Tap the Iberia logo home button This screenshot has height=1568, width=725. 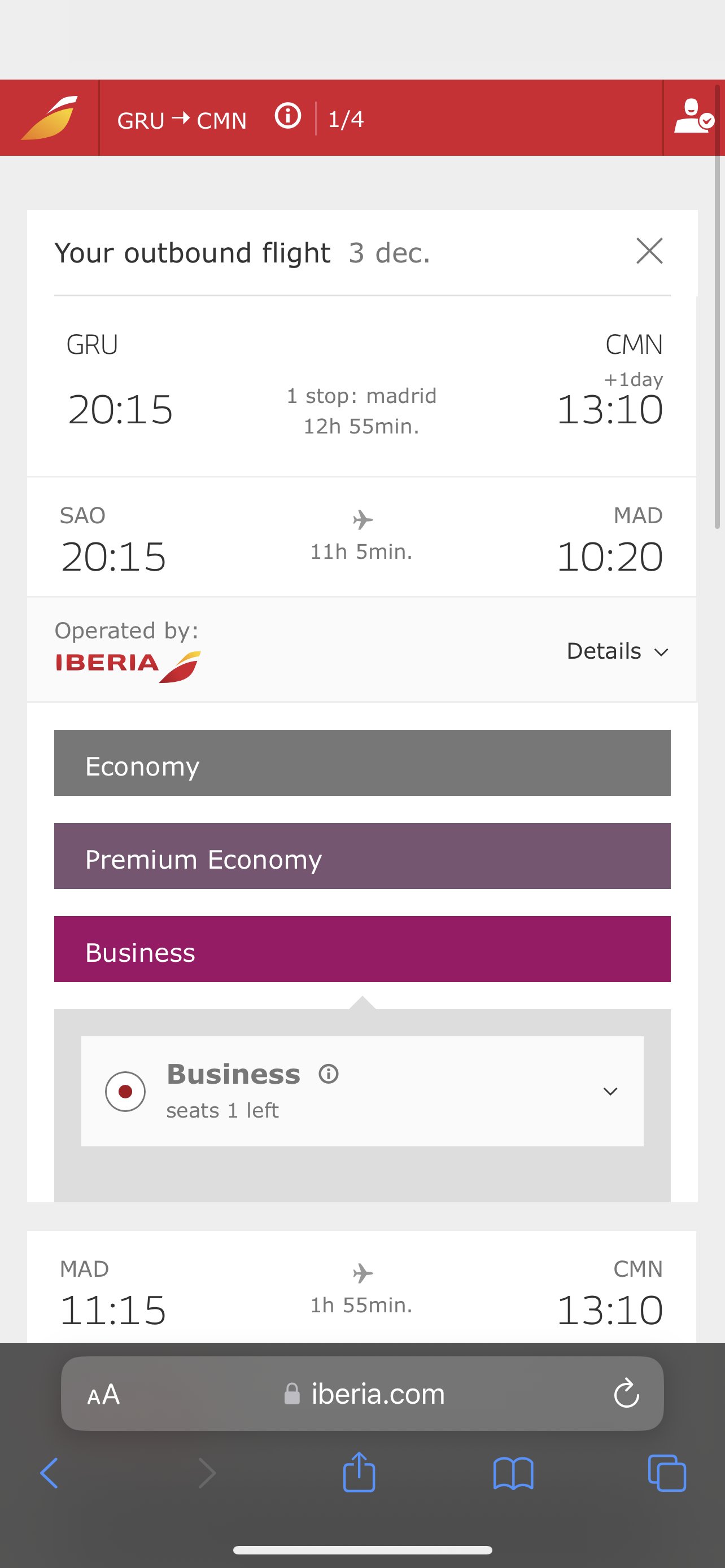pos(49,117)
